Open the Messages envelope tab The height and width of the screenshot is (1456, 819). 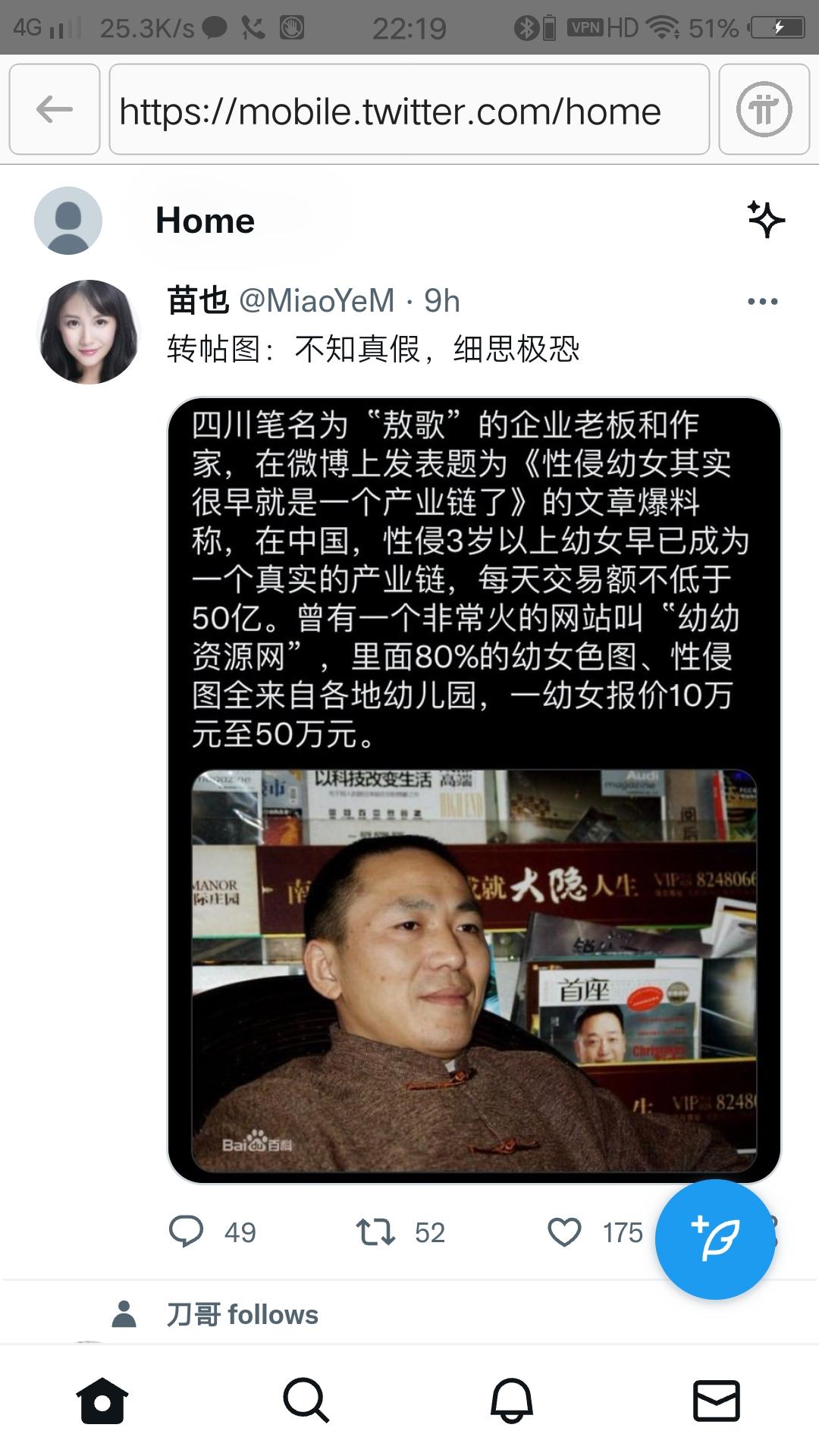(x=717, y=1400)
